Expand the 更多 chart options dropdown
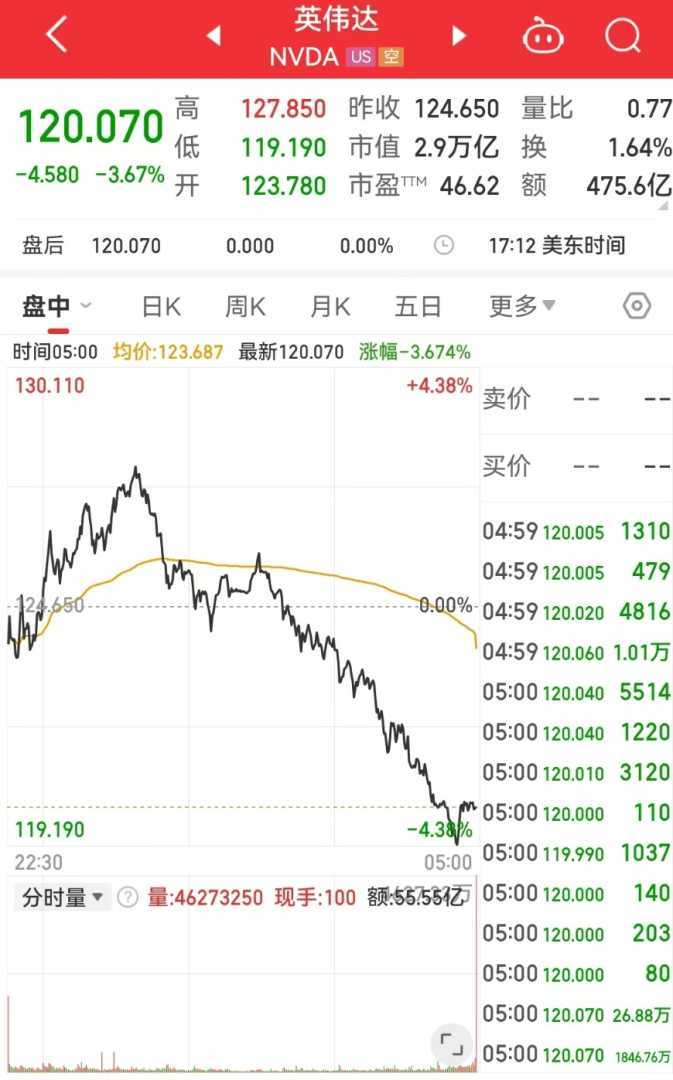Viewport: 673px width, 1080px height. click(x=522, y=306)
